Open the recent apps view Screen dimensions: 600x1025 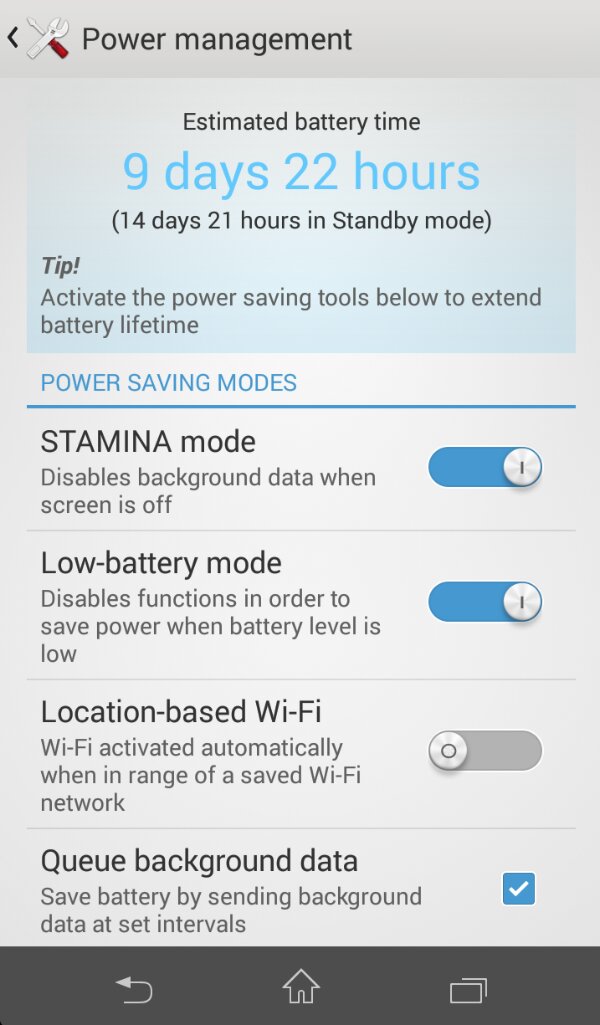click(x=467, y=989)
